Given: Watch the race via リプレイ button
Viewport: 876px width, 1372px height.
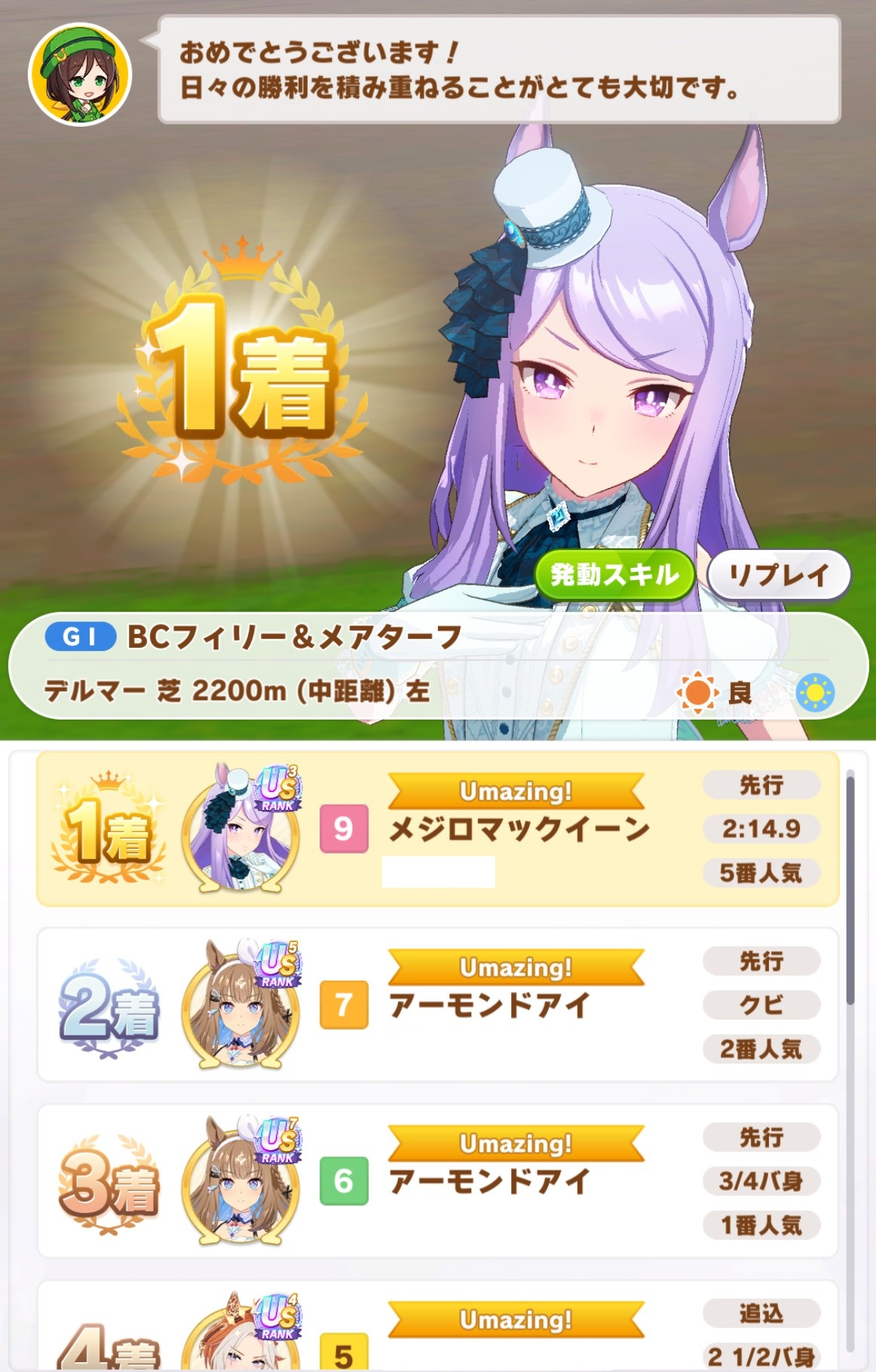Looking at the screenshot, I should tap(778, 576).
